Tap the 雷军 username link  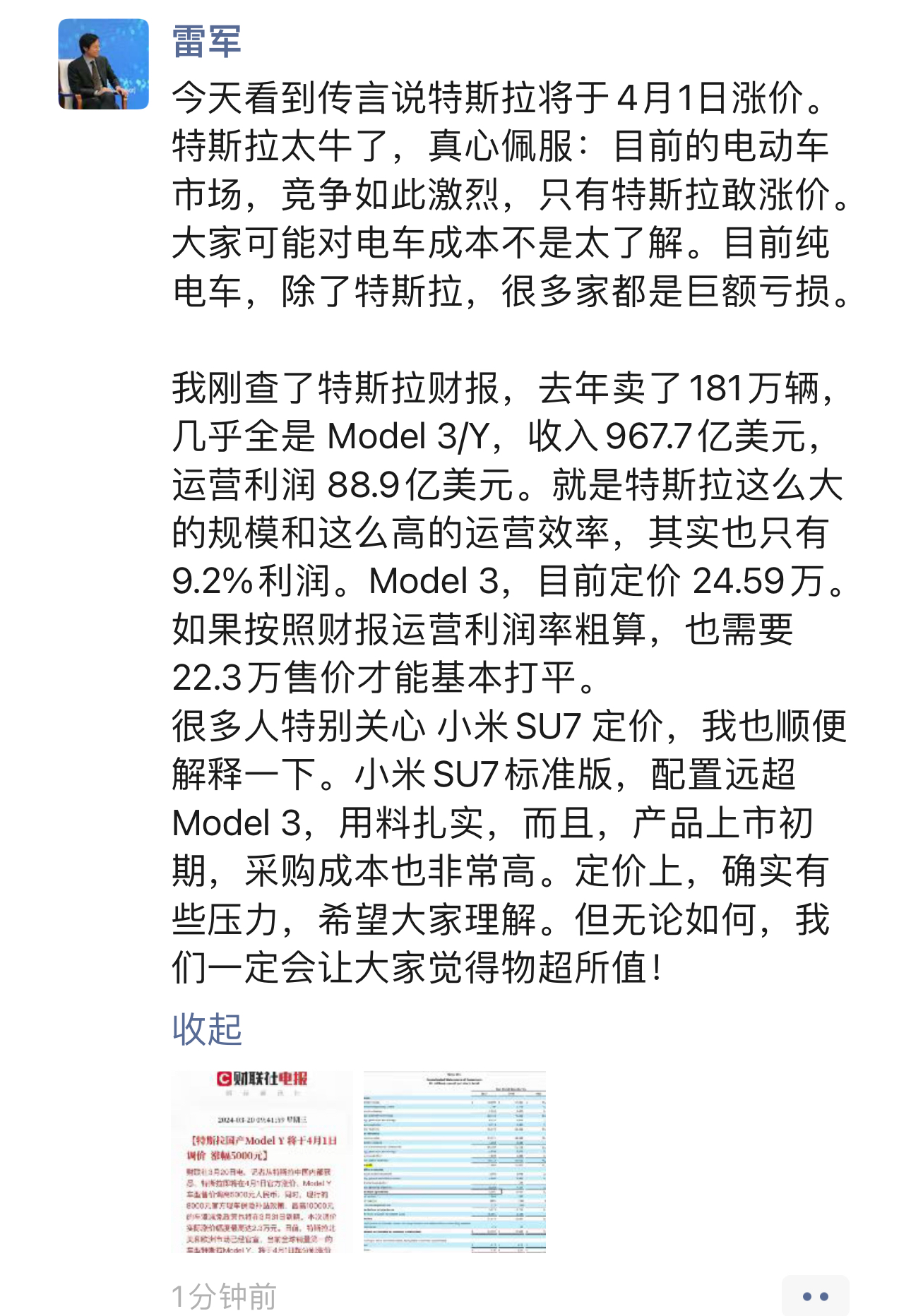tap(206, 41)
